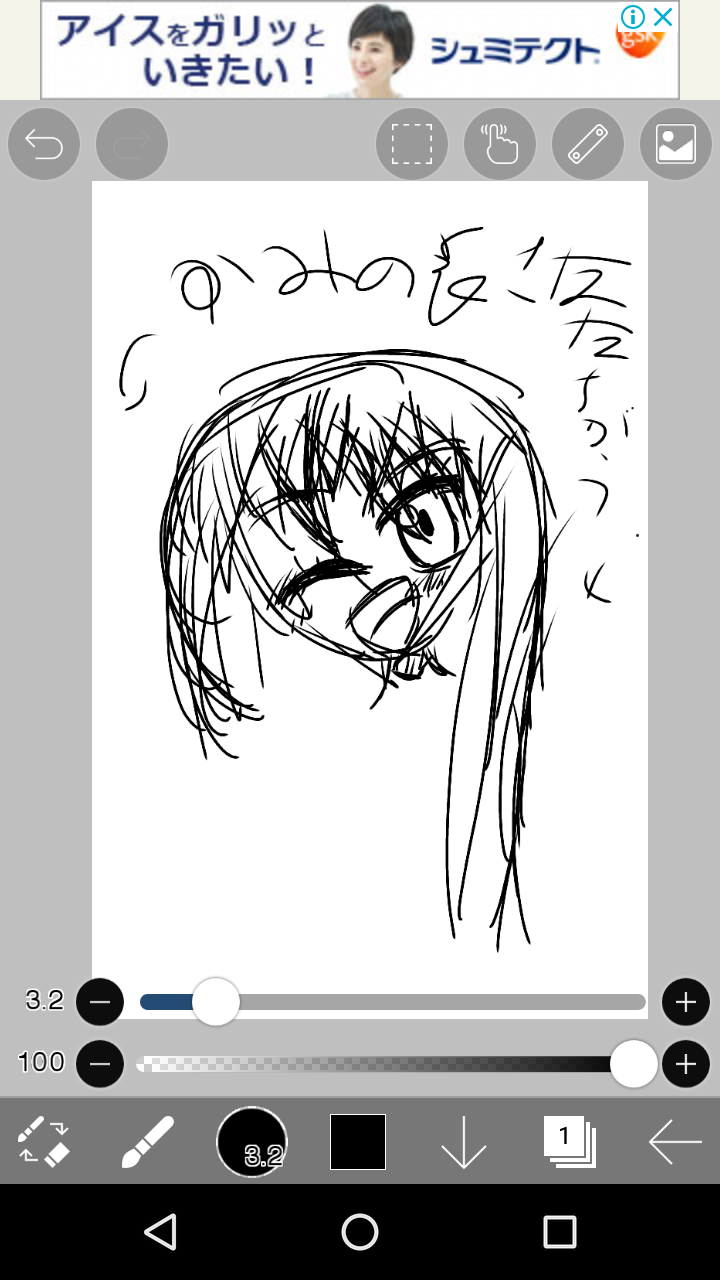
Task: Undo the last stroke
Action: 44,145
